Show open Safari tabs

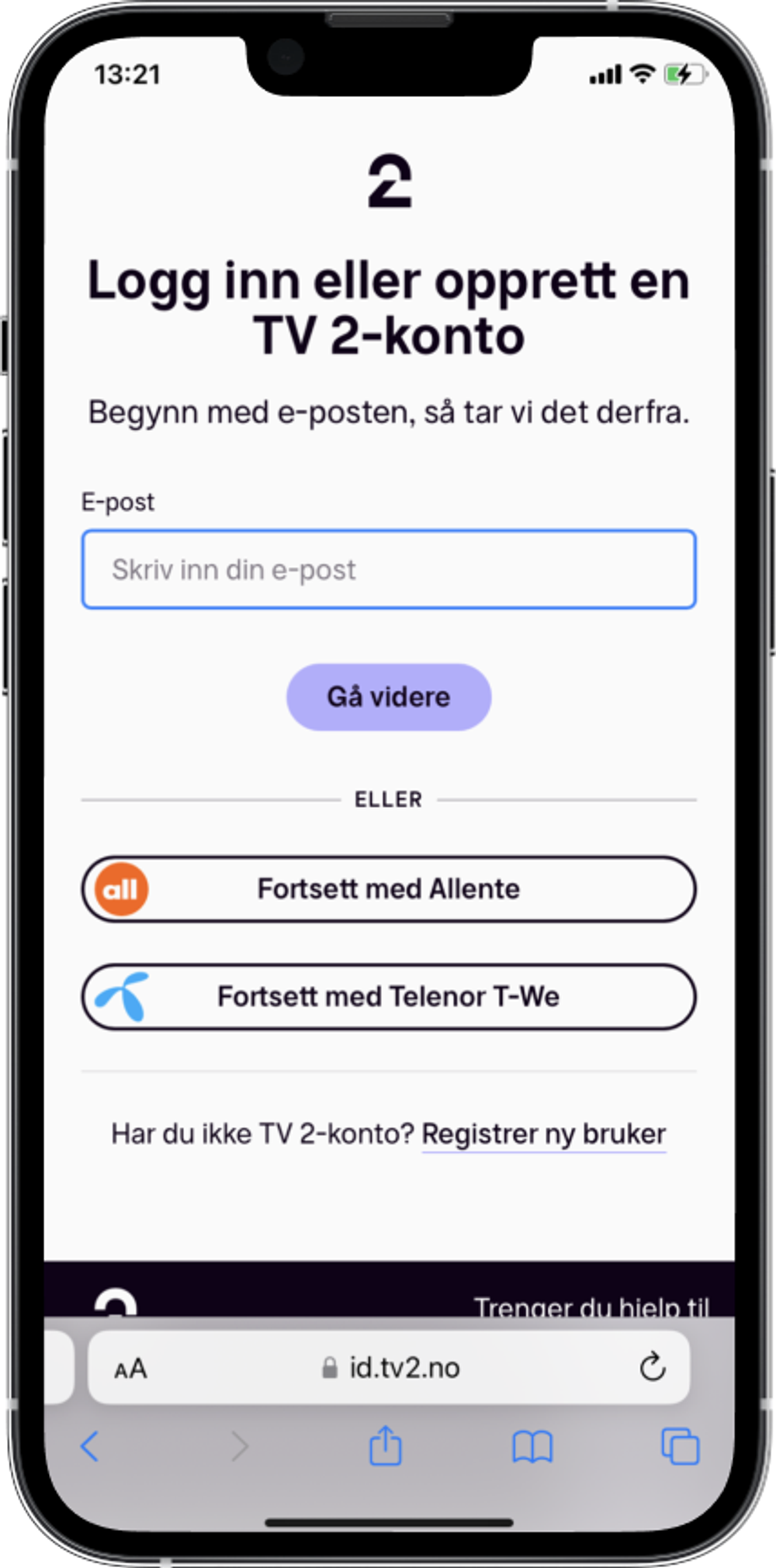pos(680,1447)
